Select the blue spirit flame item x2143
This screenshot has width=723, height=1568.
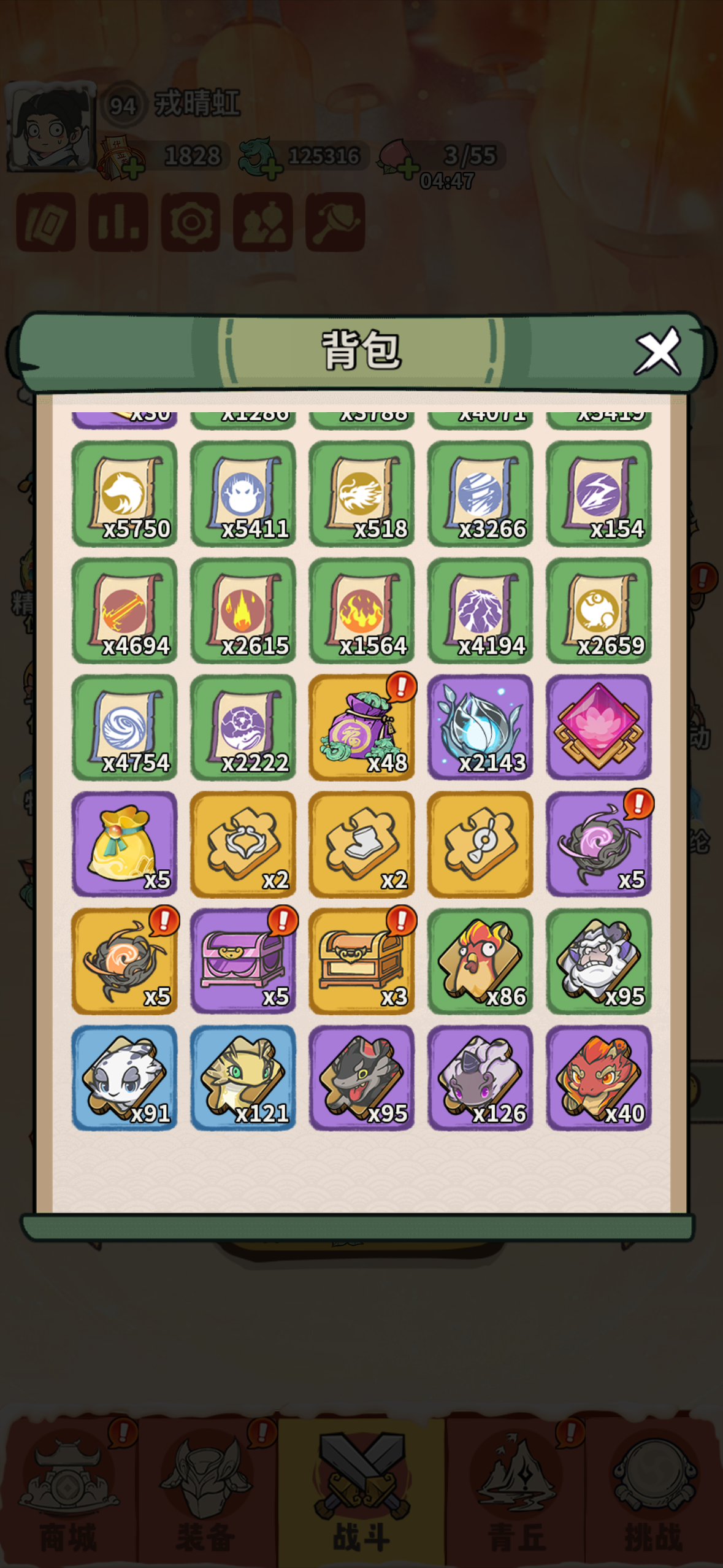[480, 728]
